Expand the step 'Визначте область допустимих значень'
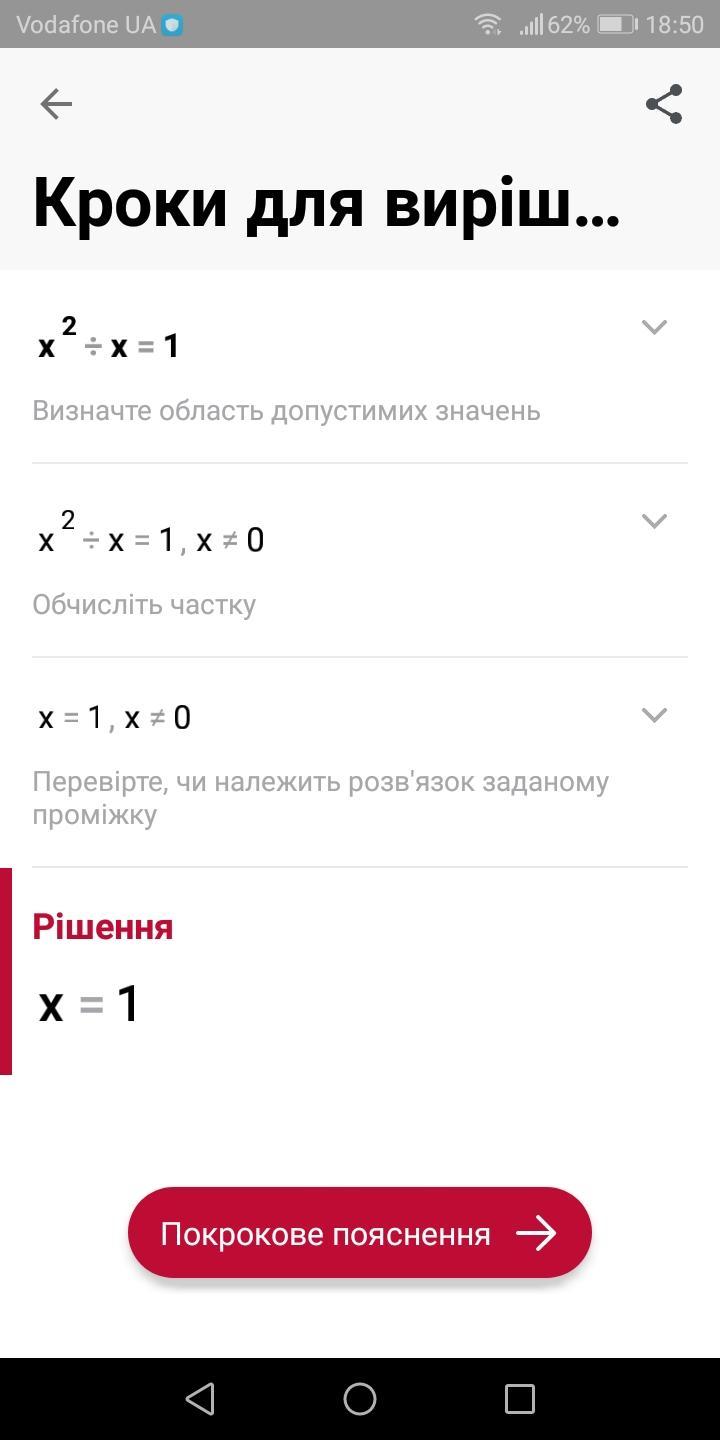The width and height of the screenshot is (720, 1440). tap(654, 327)
